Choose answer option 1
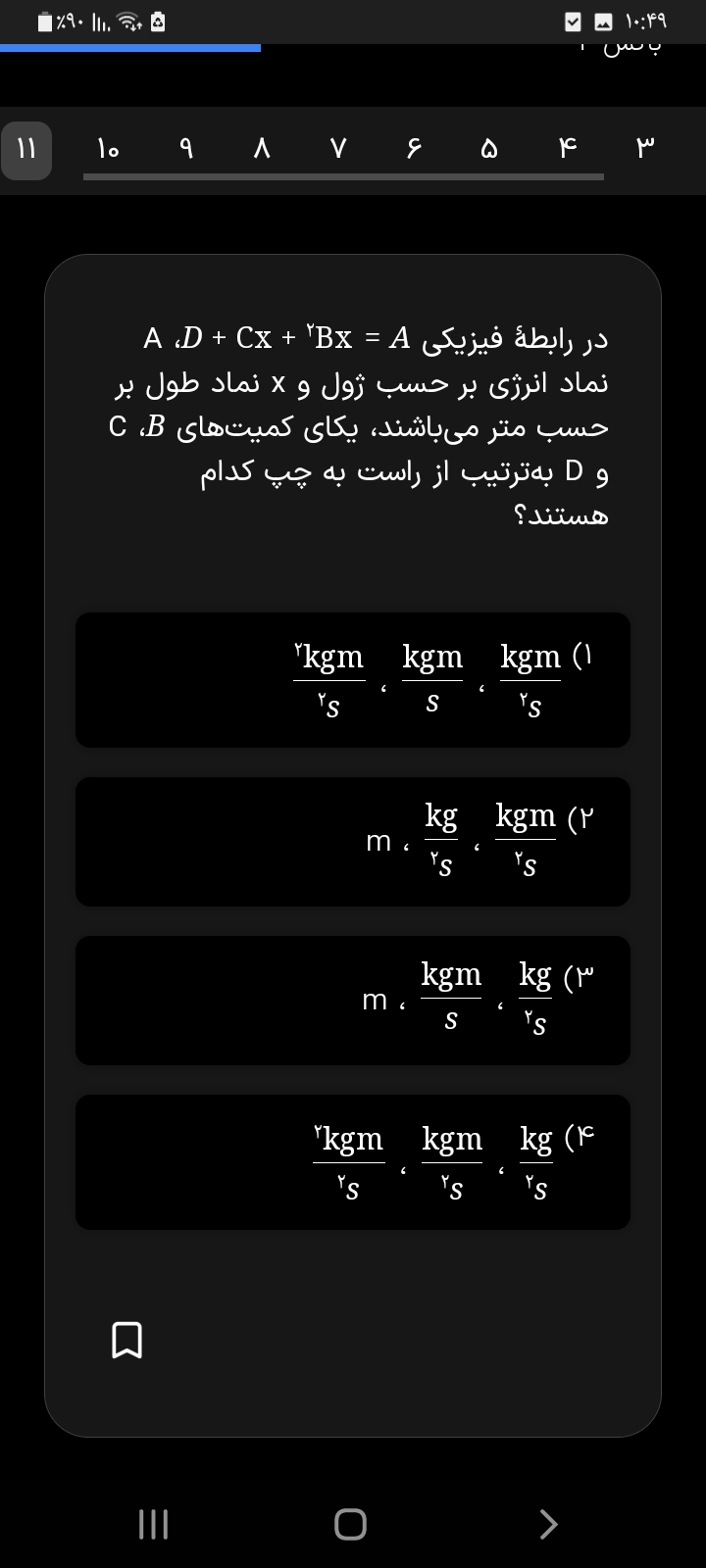Screen dimensions: 706x1568 (x=353, y=680)
